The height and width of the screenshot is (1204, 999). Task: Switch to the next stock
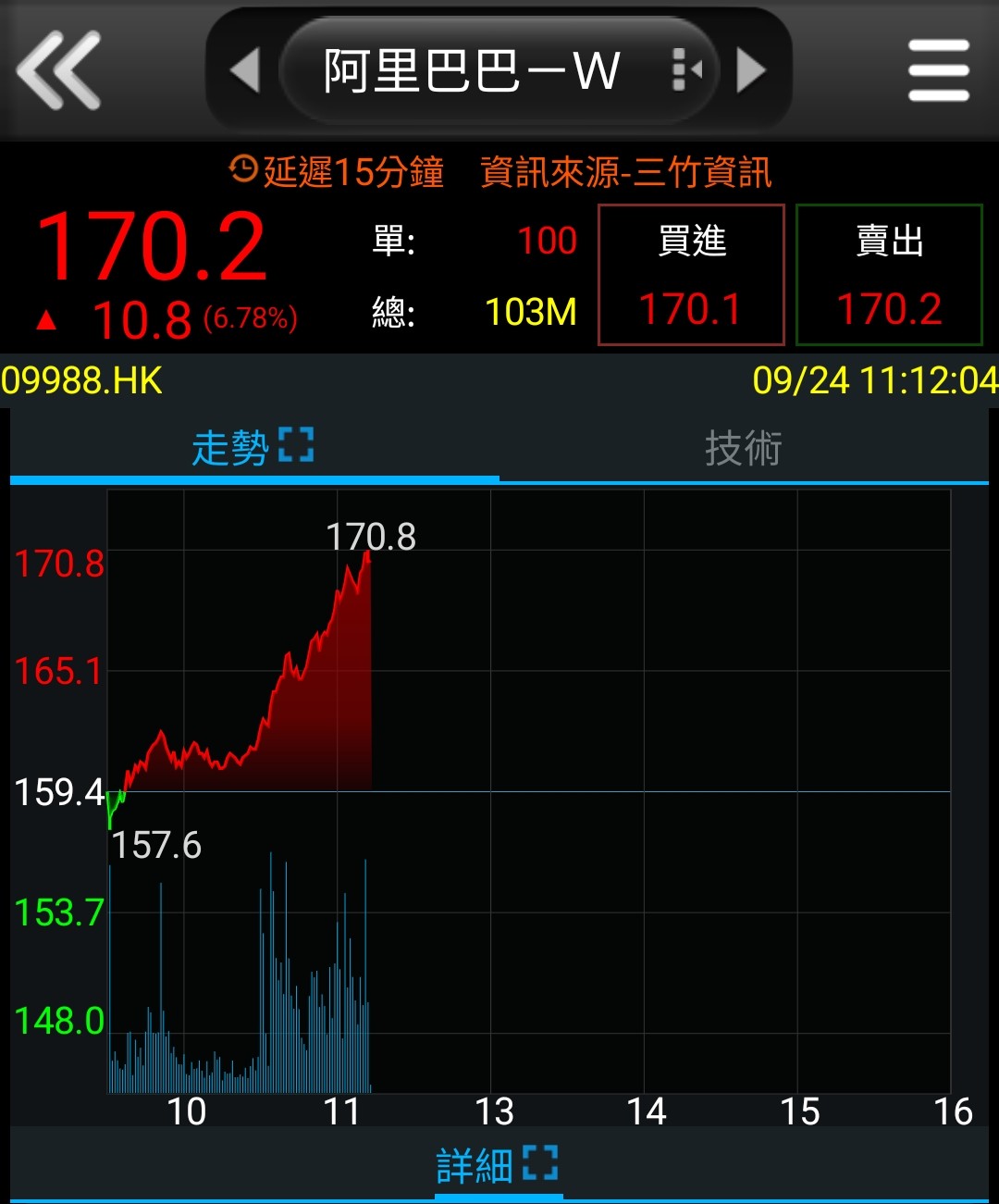[x=751, y=70]
